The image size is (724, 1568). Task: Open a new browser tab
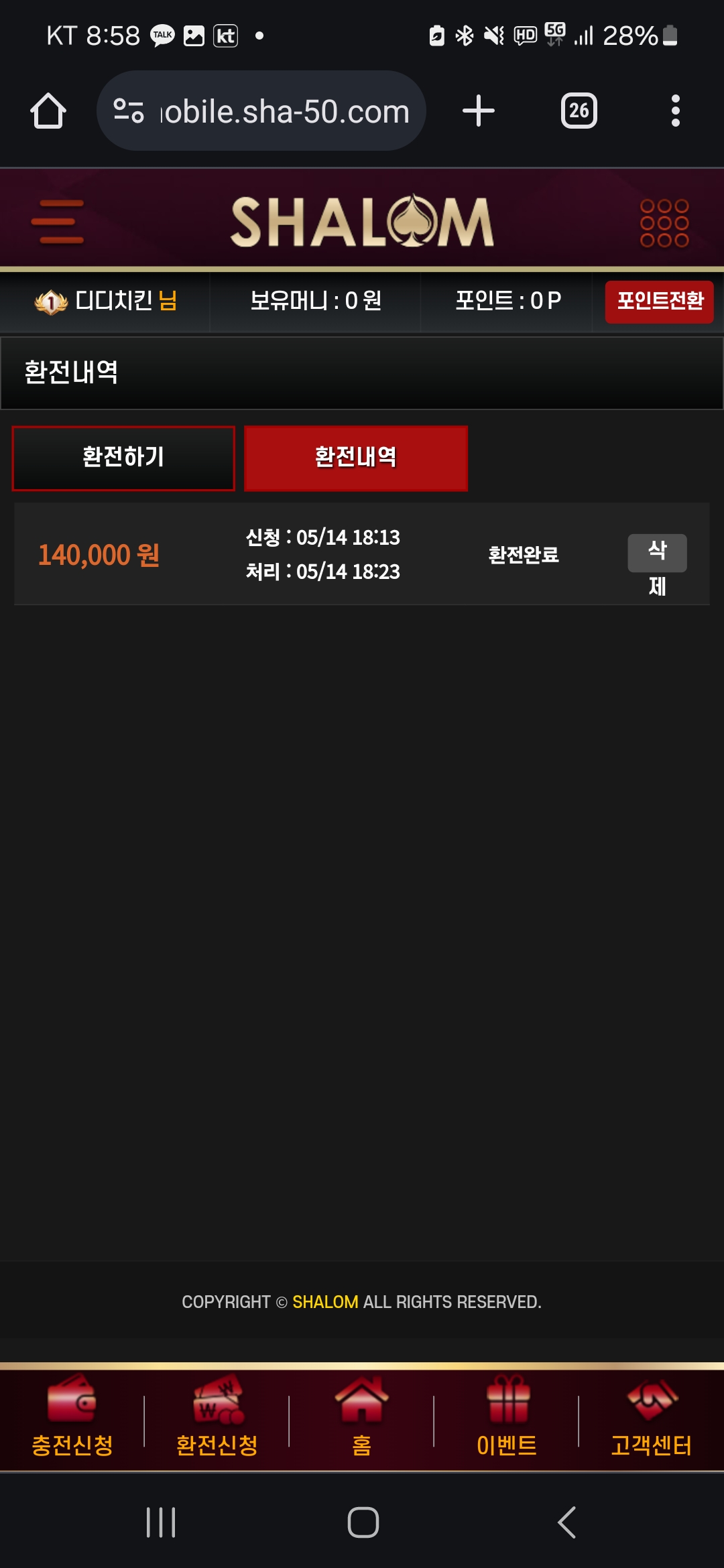(479, 111)
